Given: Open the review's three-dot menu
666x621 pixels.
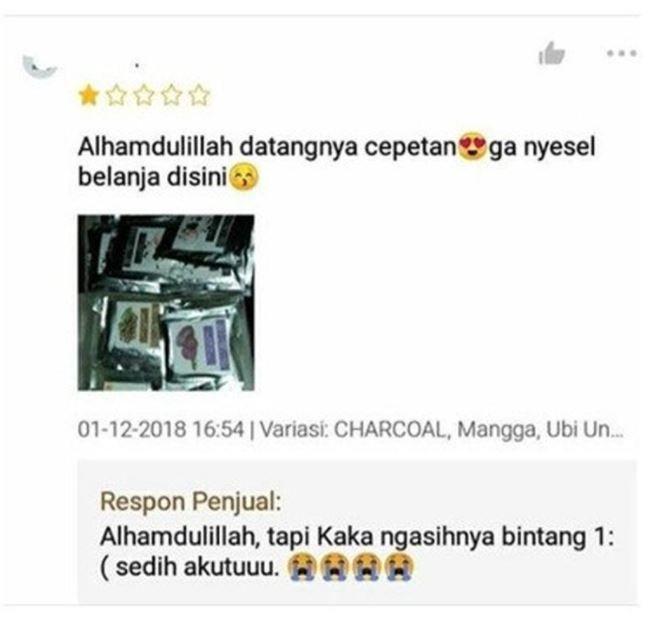Looking at the screenshot, I should tap(621, 53).
